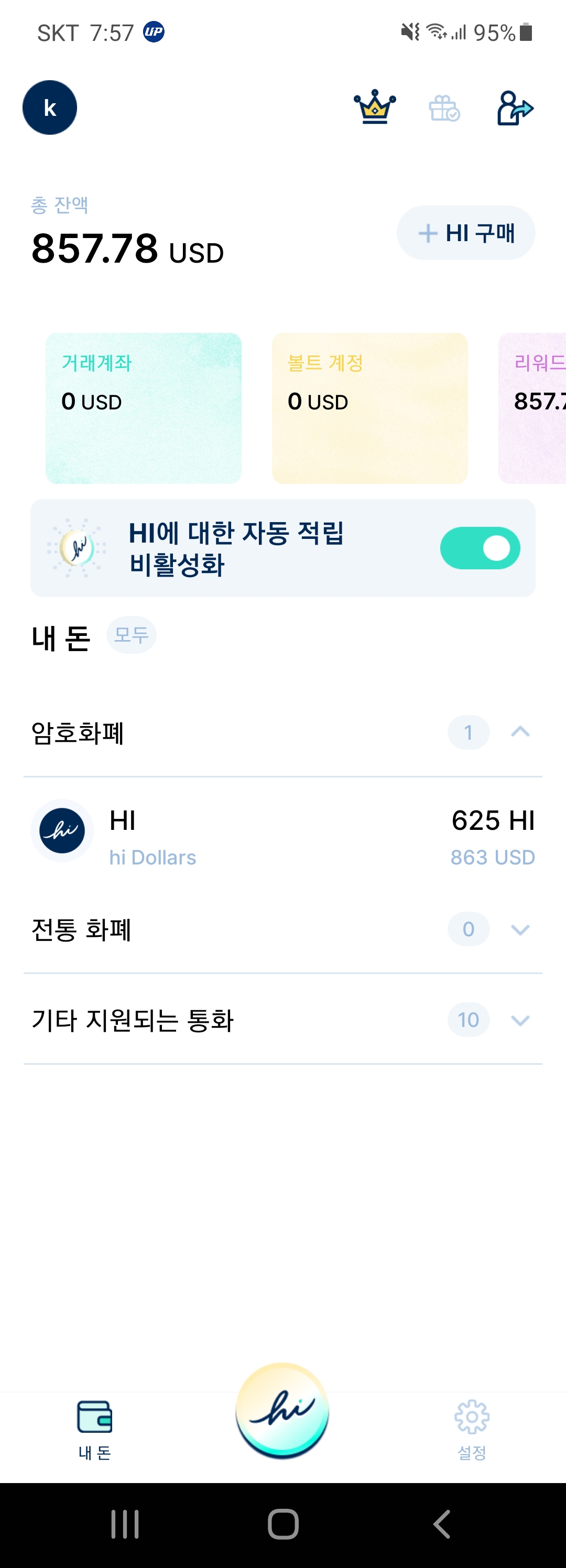Tap the "HI 구매" button
Viewport: 566px width, 1568px height.
[x=466, y=233]
